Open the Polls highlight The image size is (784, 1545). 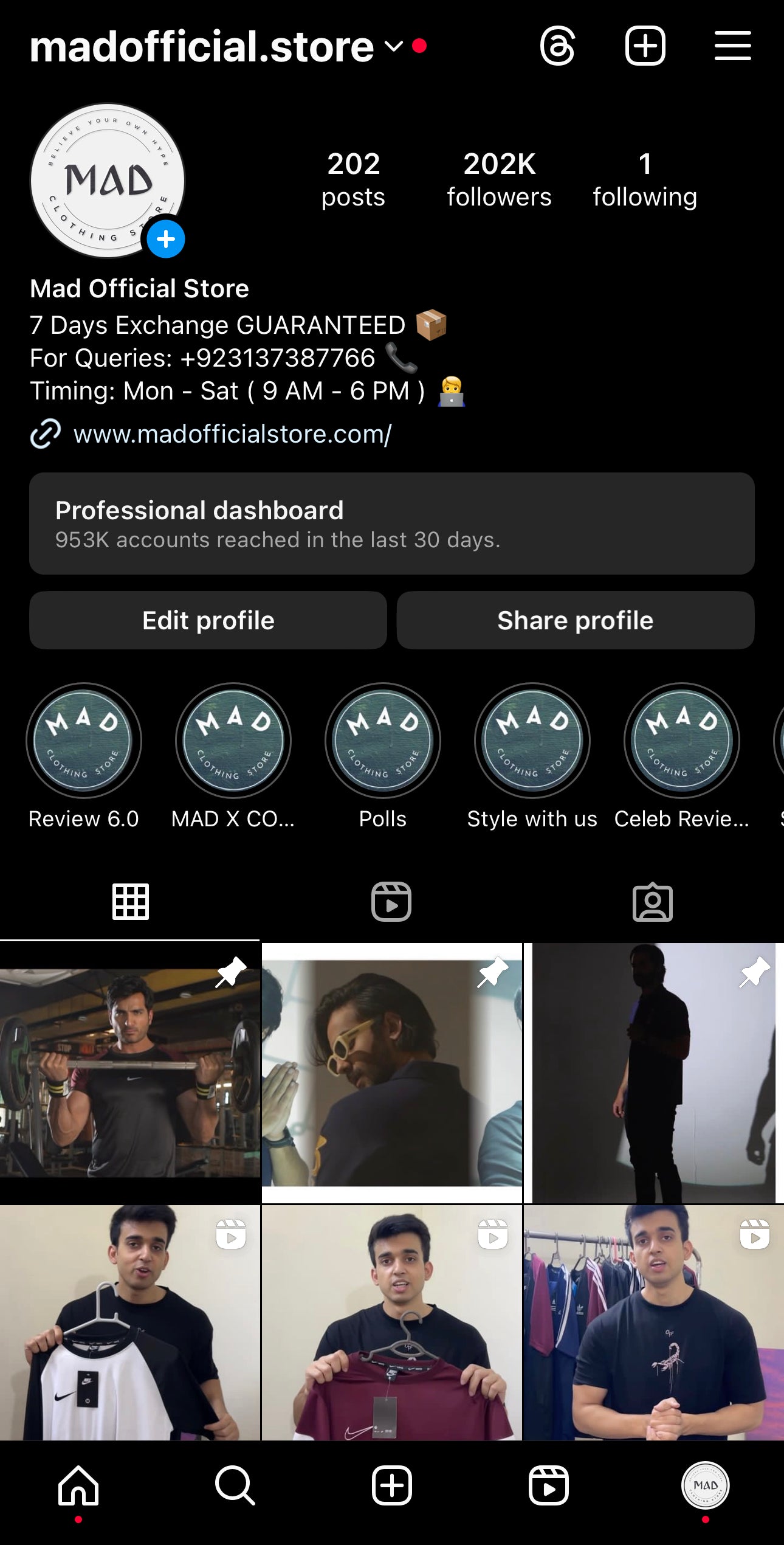[x=383, y=741]
